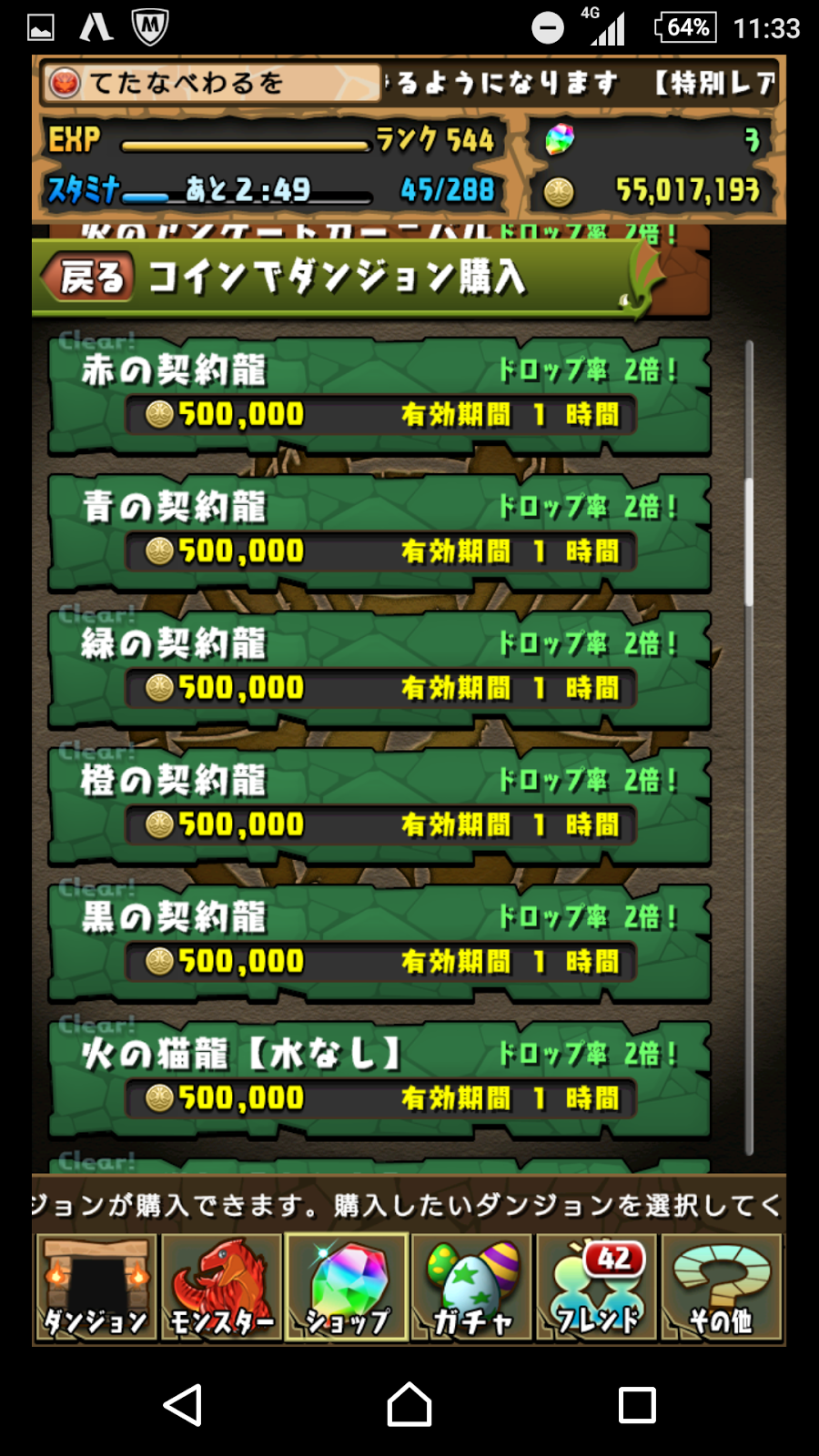Choose the 橙の契約龍 dungeon
The image size is (819, 1456).
[x=379, y=805]
